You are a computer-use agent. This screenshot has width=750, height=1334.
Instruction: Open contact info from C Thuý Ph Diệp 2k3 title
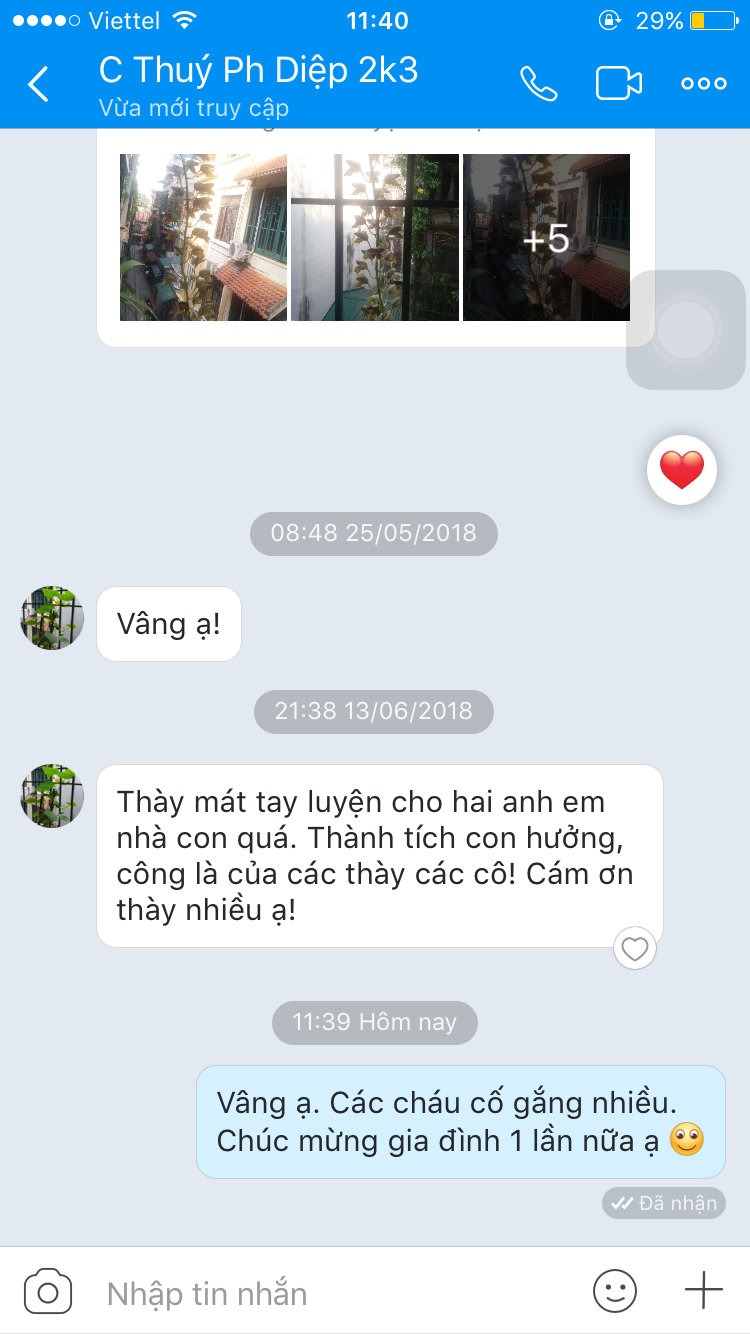point(258,70)
